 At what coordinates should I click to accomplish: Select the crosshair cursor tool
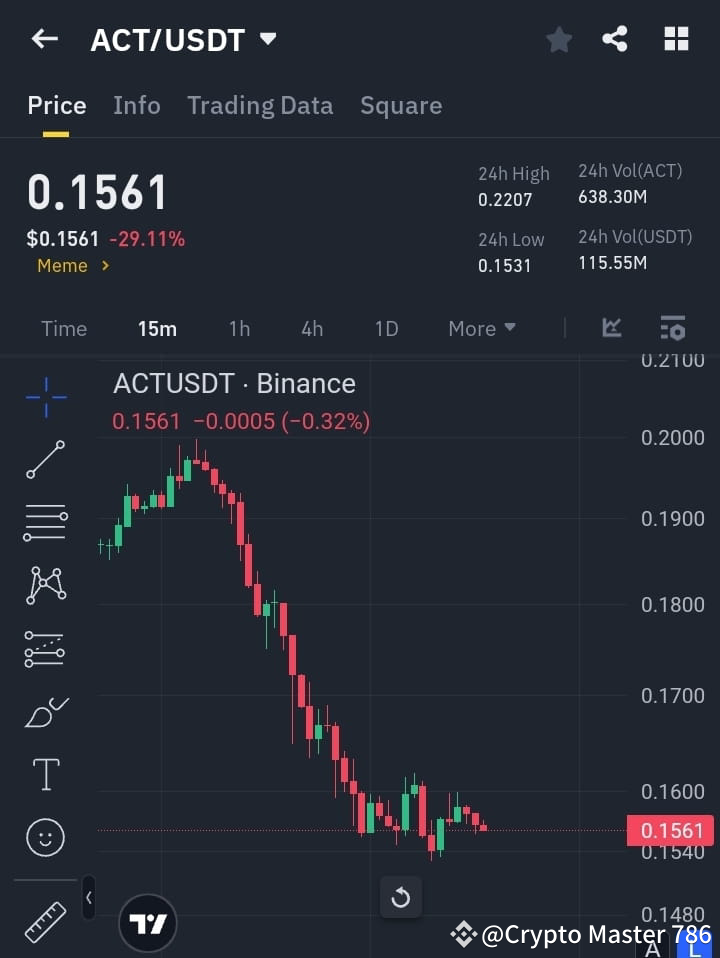point(45,398)
